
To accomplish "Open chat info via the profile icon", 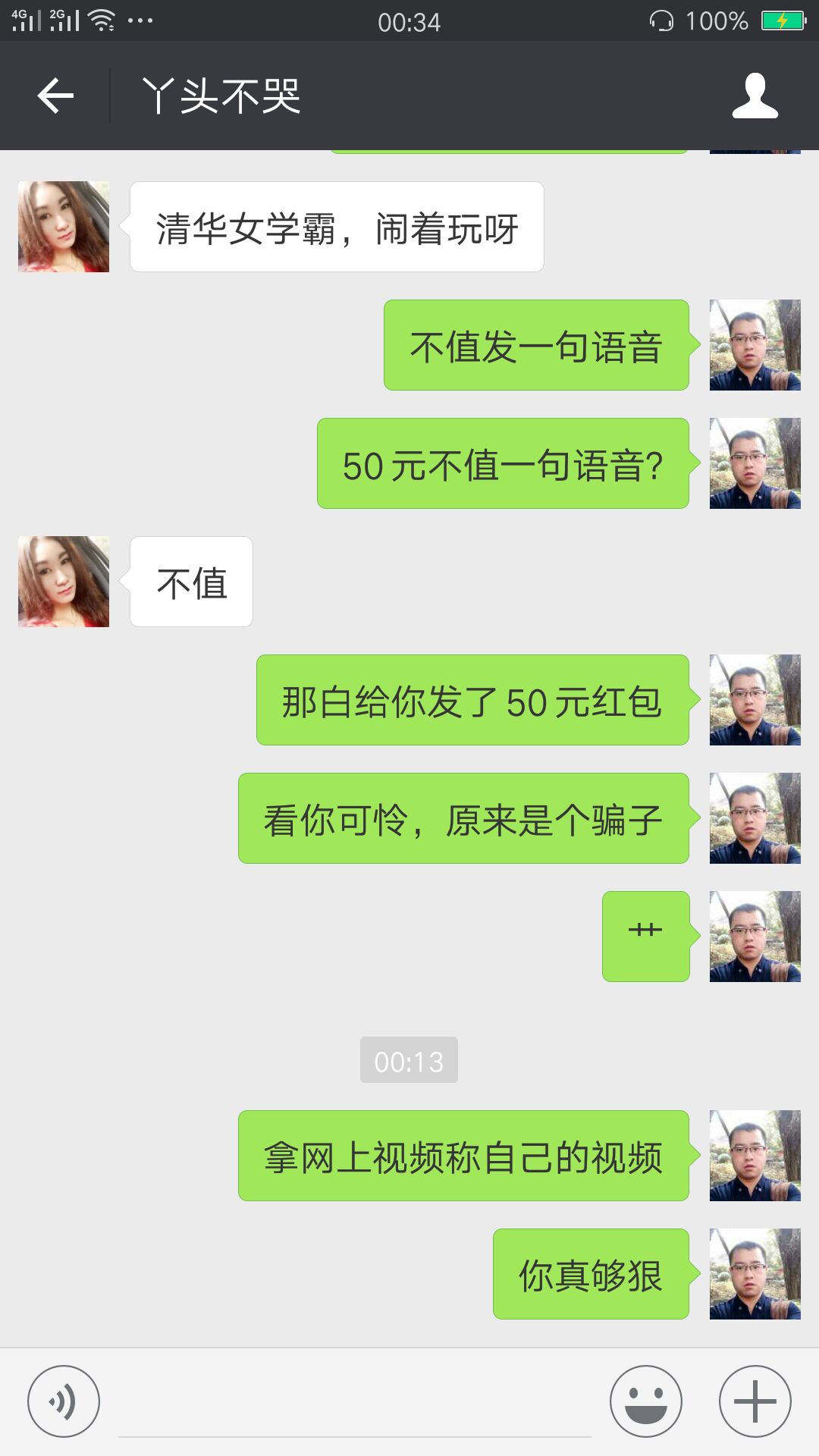I will pos(755,96).
